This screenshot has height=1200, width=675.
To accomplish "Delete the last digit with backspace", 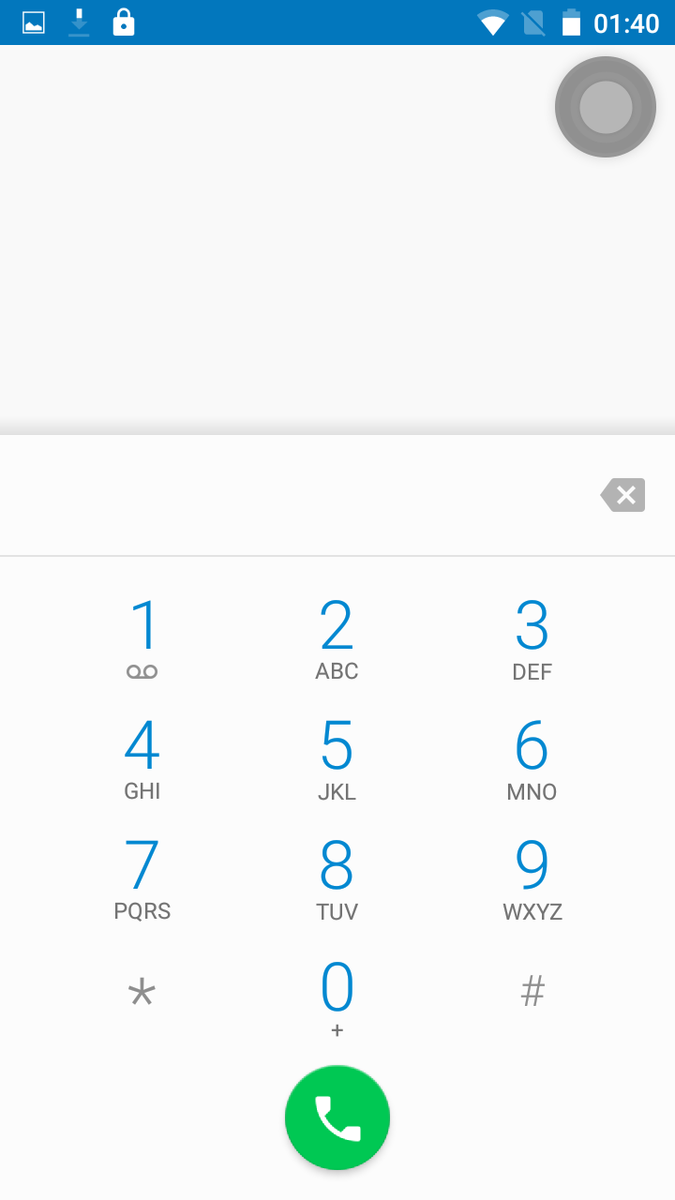I will point(623,495).
